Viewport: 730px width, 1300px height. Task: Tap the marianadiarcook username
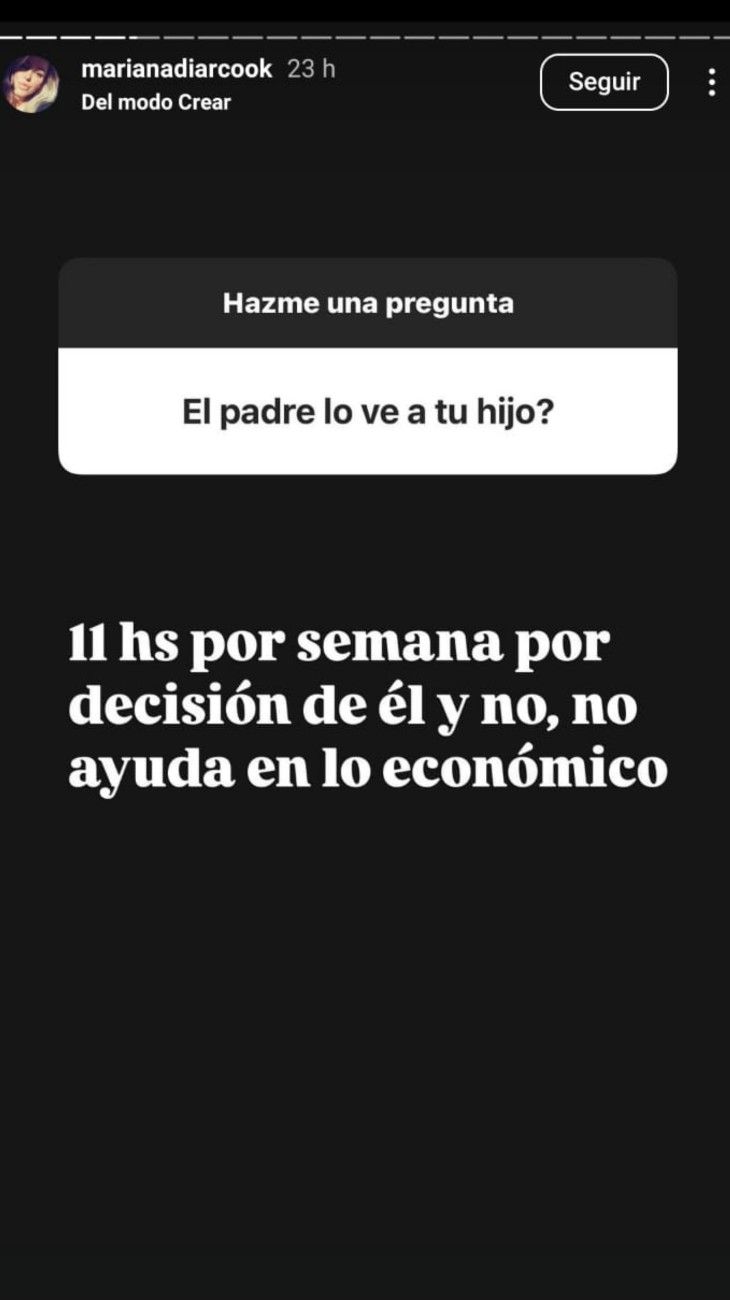(x=176, y=69)
